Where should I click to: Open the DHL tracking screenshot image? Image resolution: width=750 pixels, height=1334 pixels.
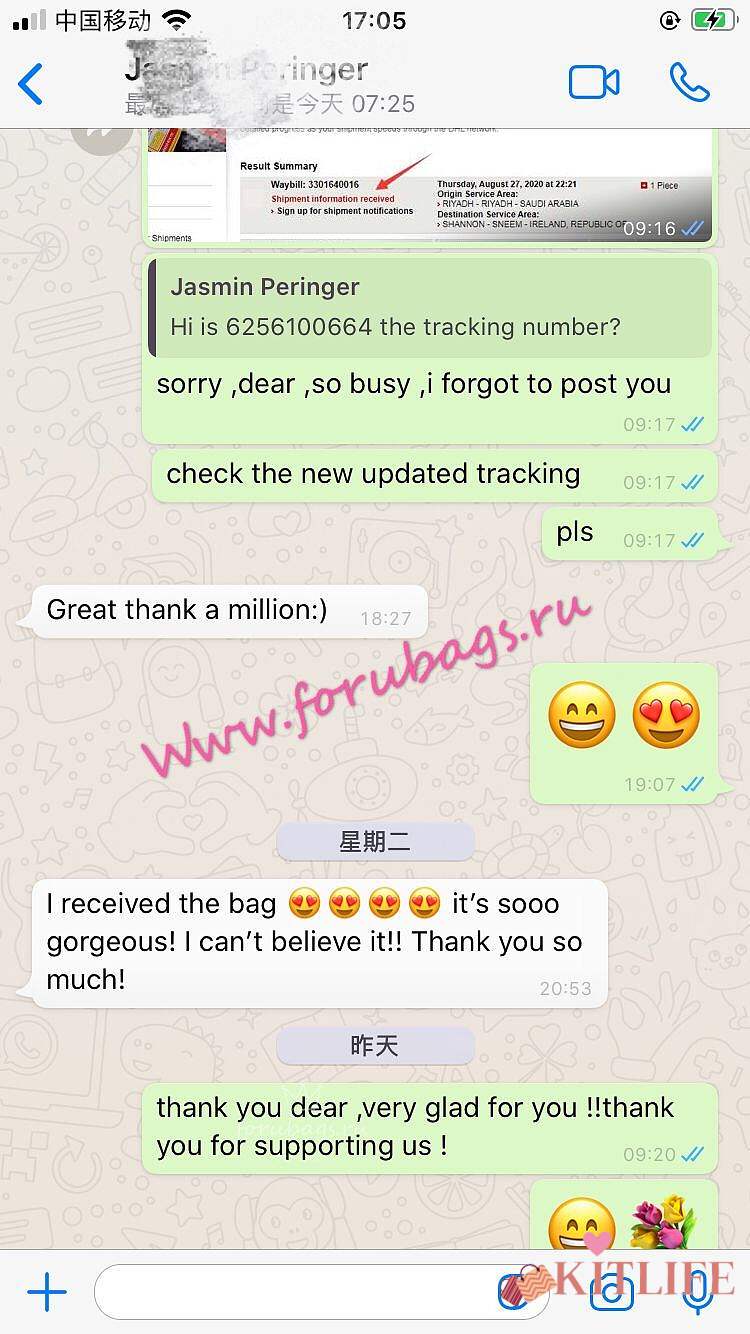point(430,190)
